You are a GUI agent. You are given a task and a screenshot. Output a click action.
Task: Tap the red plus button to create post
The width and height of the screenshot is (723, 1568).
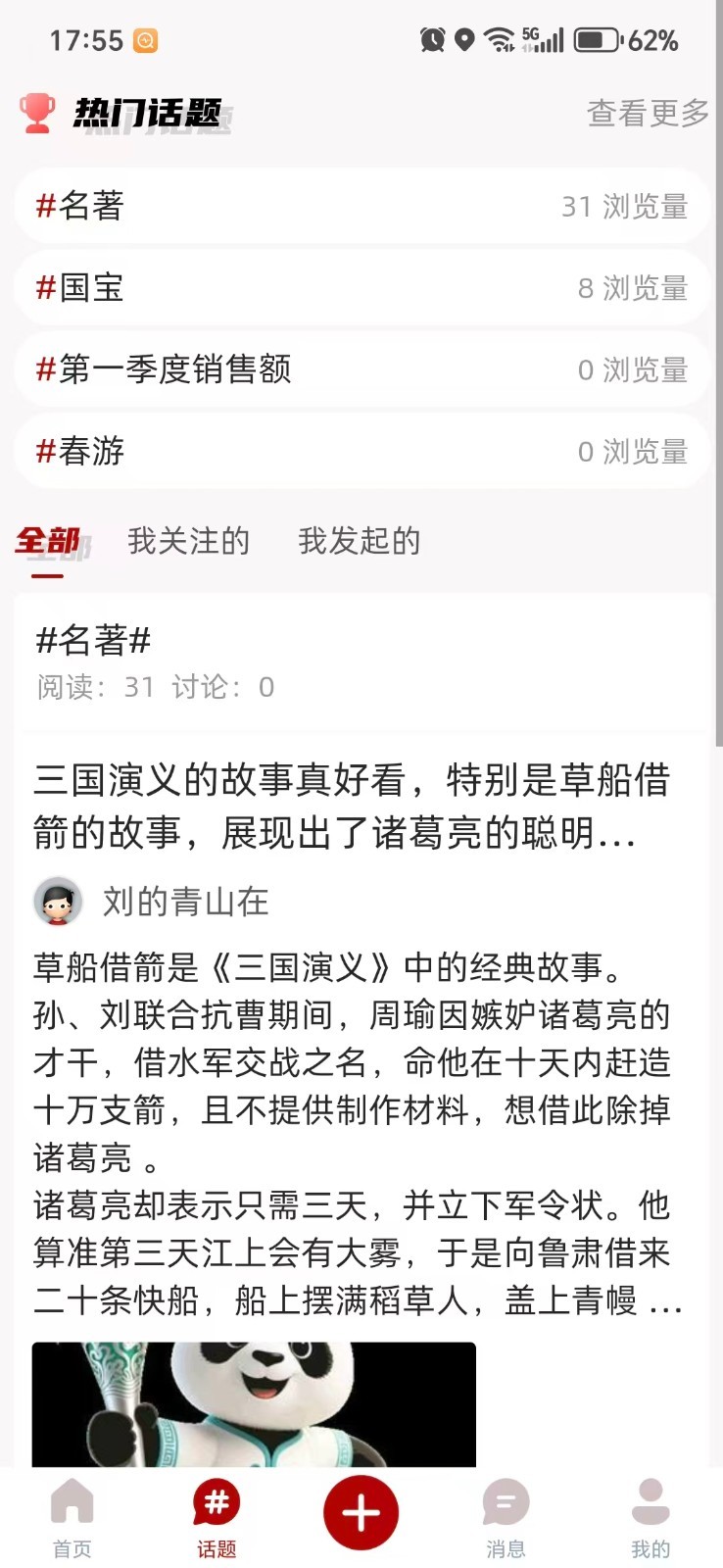point(361,1512)
